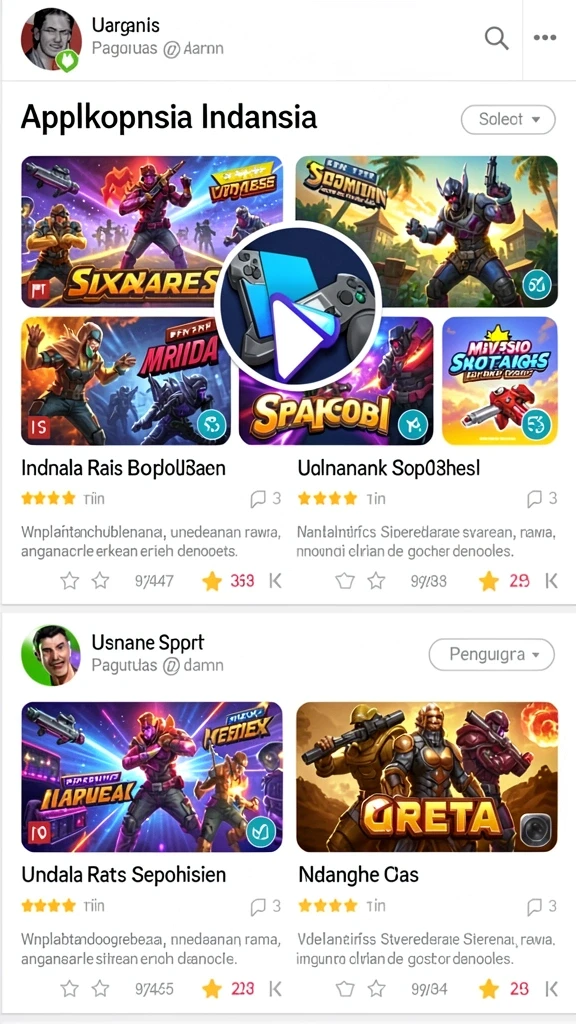Open comments on Ndanghe Cas
This screenshot has width=576, height=1024.
[542, 906]
